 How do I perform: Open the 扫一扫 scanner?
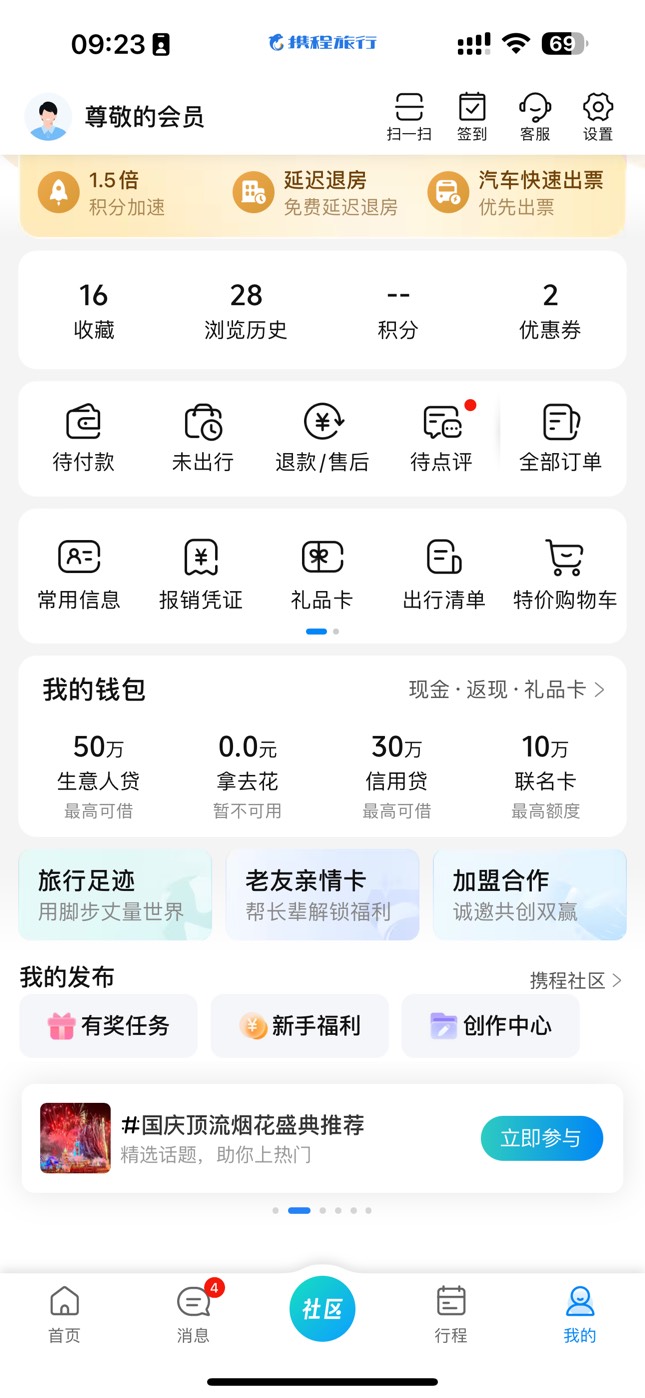tap(409, 117)
